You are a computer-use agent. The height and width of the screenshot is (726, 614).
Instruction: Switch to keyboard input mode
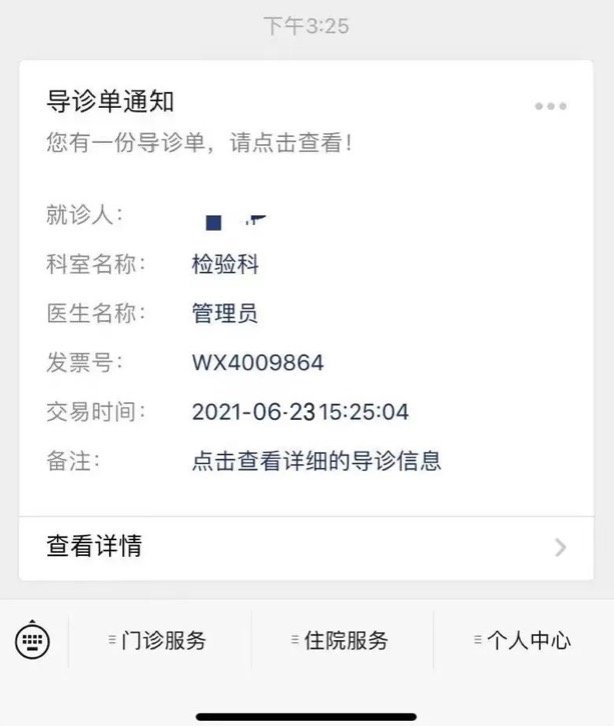point(32,640)
